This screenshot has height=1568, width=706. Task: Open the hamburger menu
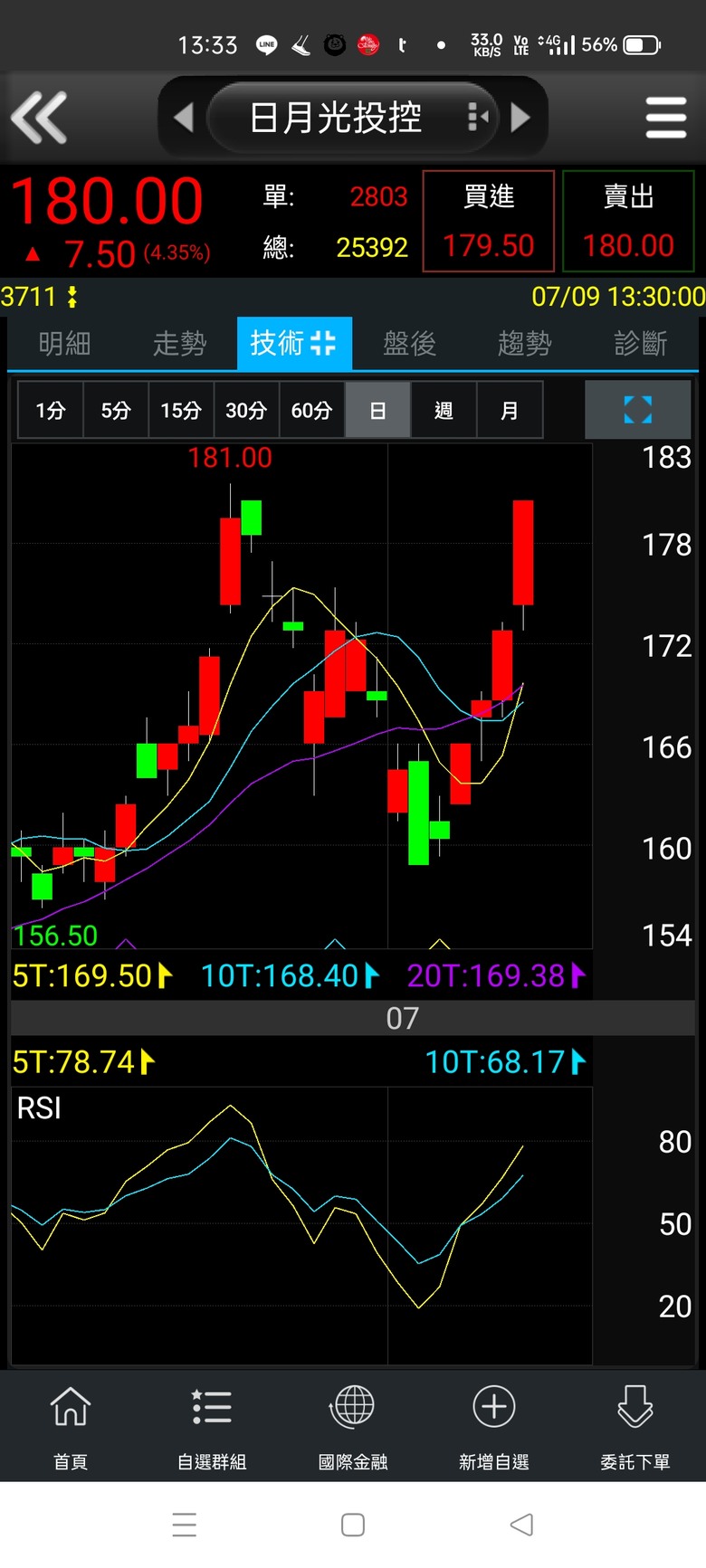pyautogui.click(x=666, y=118)
